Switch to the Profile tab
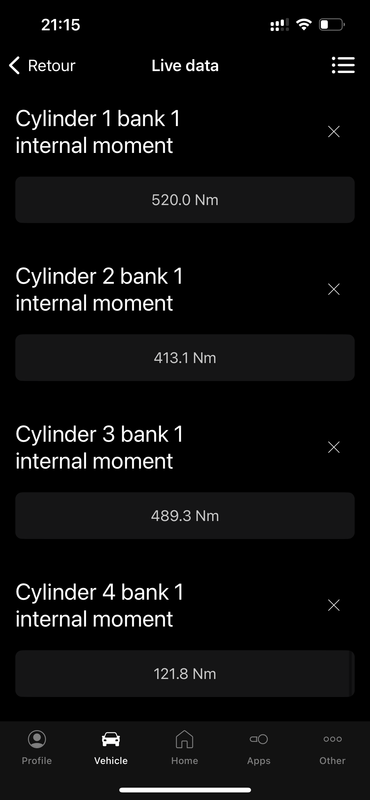 [x=37, y=747]
